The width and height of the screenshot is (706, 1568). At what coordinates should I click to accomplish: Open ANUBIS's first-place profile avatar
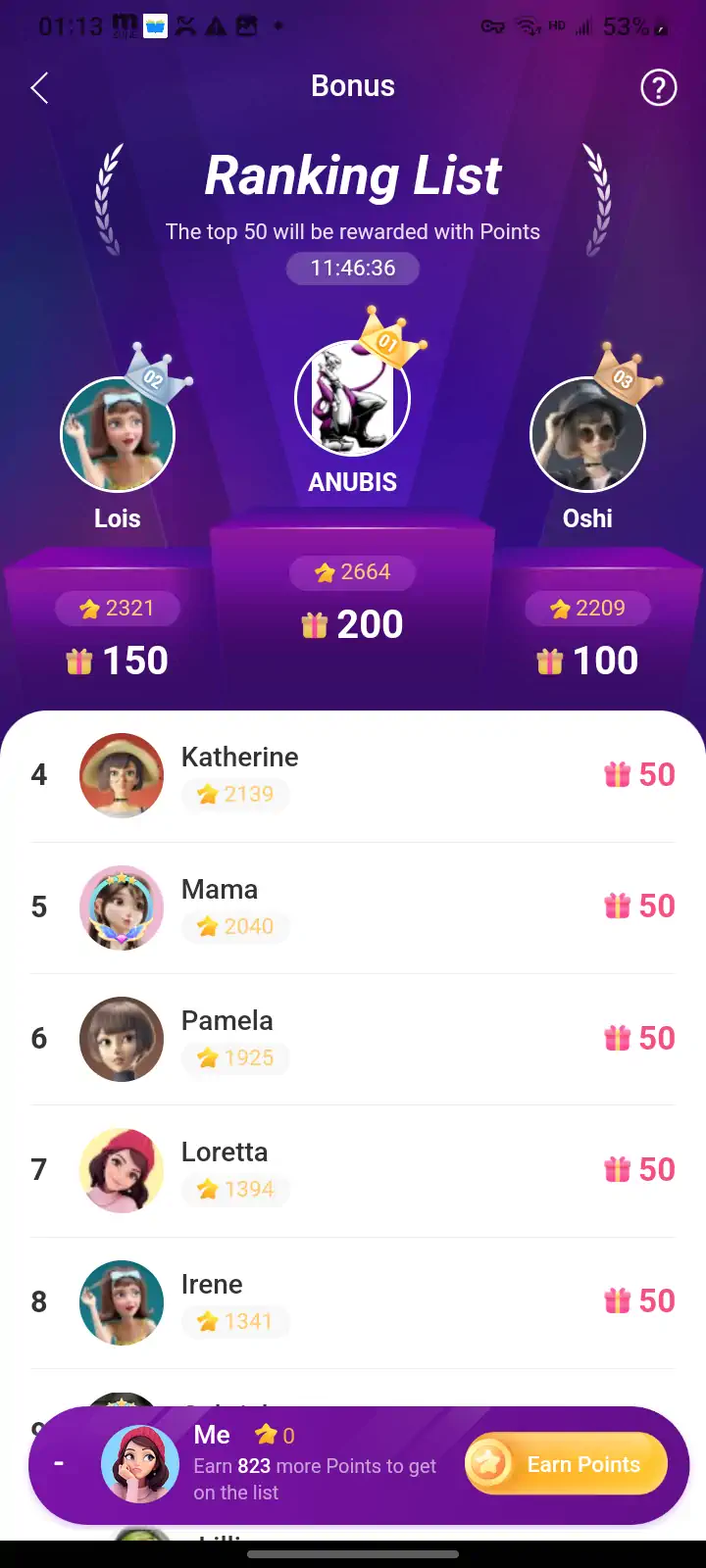pos(352,398)
